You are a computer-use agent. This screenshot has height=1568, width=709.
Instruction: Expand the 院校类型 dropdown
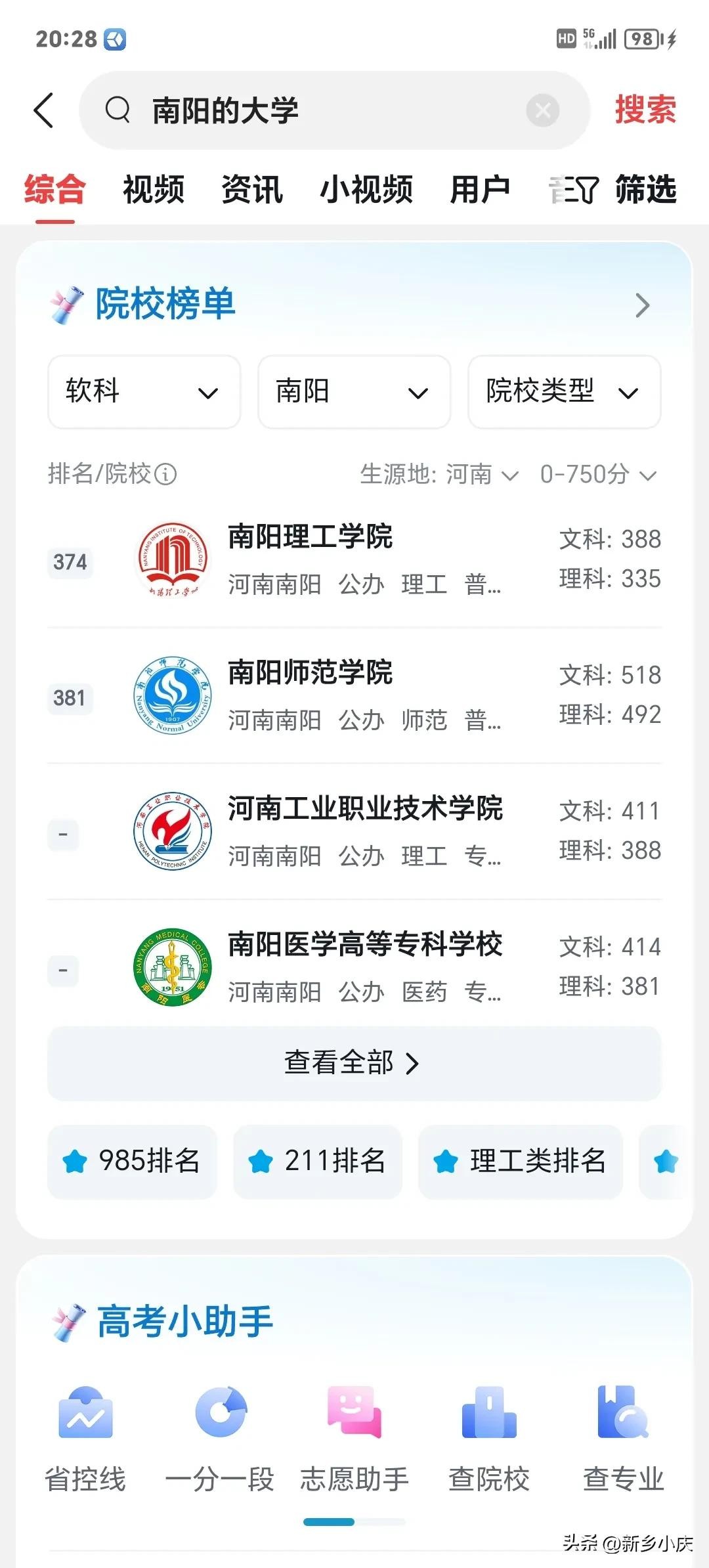(x=564, y=392)
